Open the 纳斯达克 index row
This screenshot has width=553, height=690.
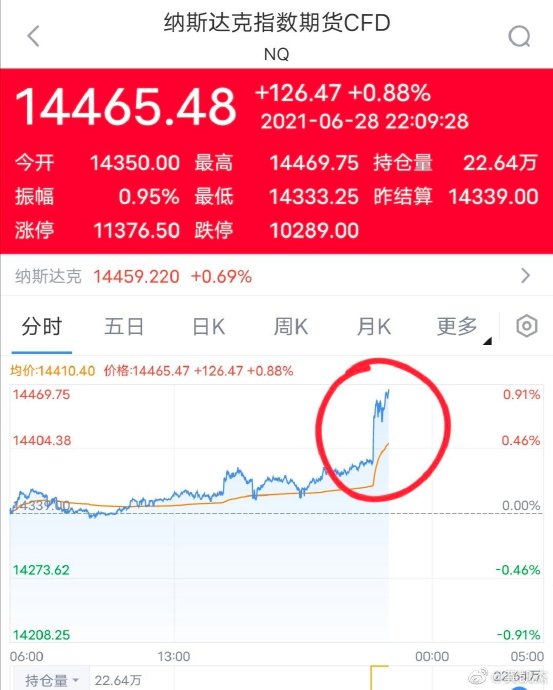(x=276, y=276)
